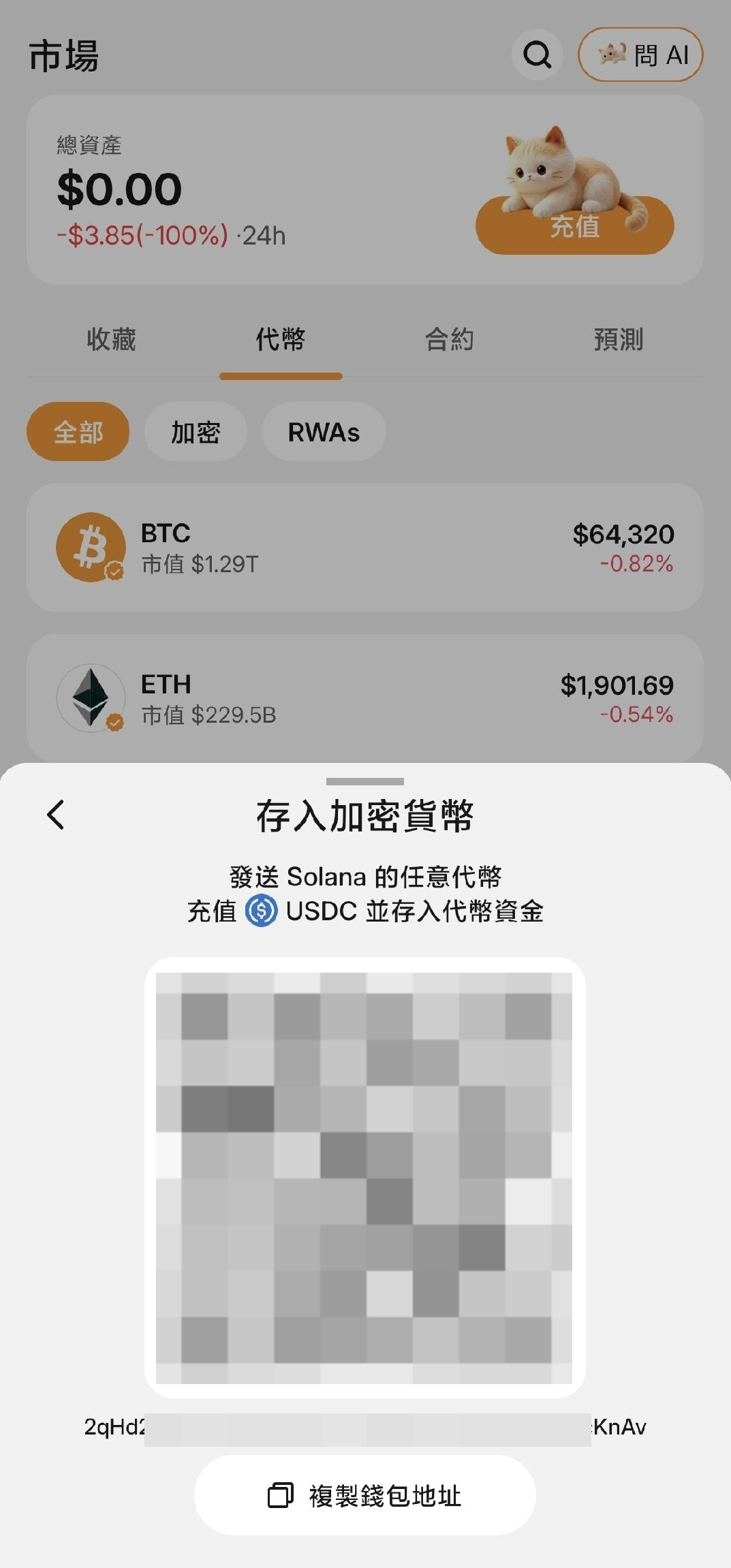Filter by the 加密 chip
This screenshot has width=731, height=1568.
pyautogui.click(x=196, y=432)
